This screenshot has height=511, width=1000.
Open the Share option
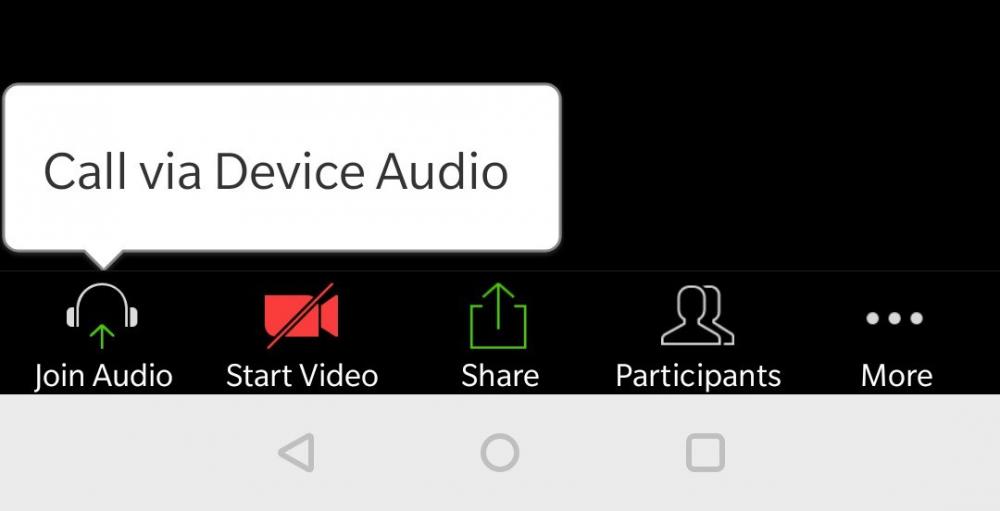click(499, 336)
